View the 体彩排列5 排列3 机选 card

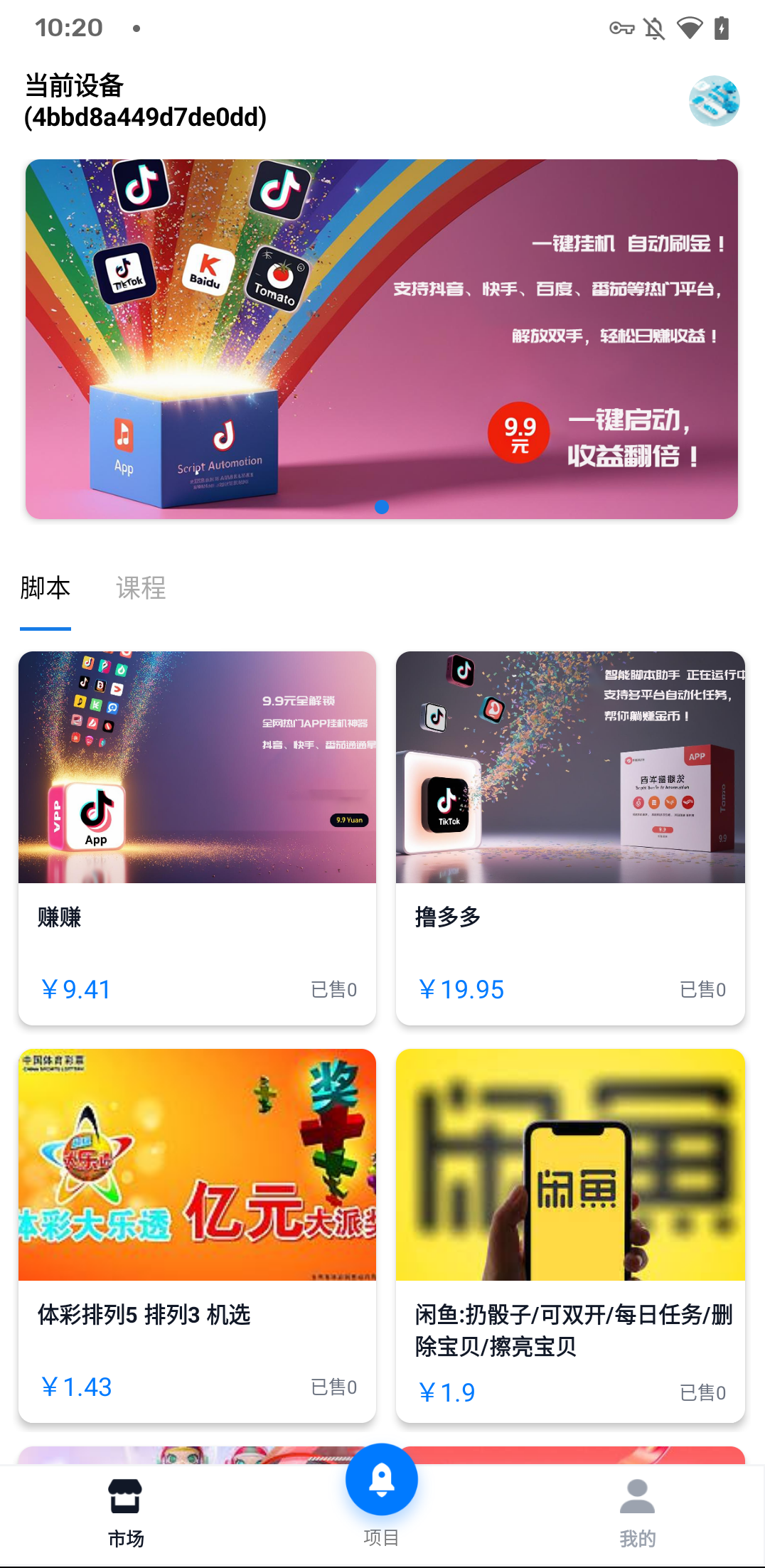(x=197, y=1235)
